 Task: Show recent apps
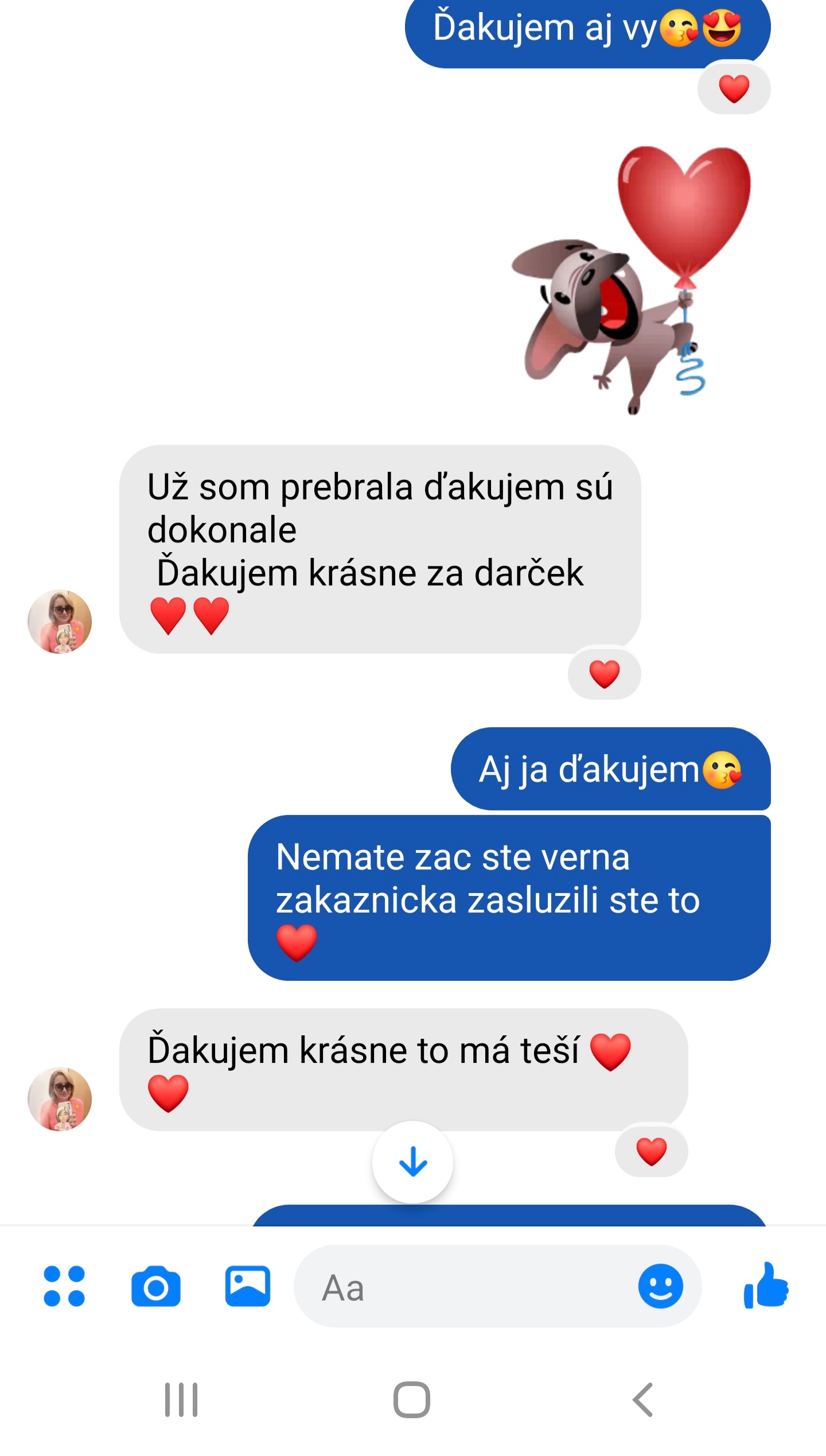click(181, 1400)
